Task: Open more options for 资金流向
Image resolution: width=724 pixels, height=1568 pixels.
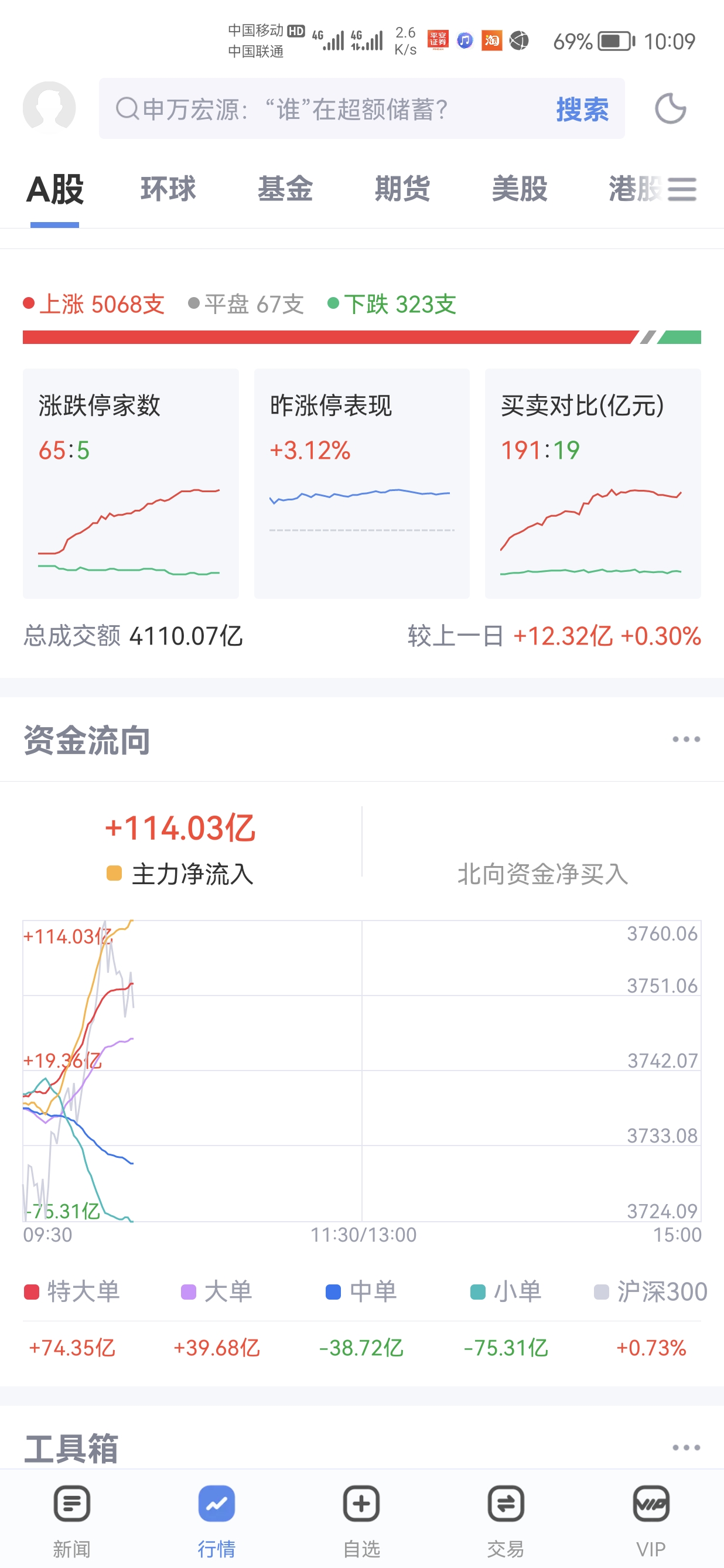Action: pyautogui.click(x=687, y=739)
